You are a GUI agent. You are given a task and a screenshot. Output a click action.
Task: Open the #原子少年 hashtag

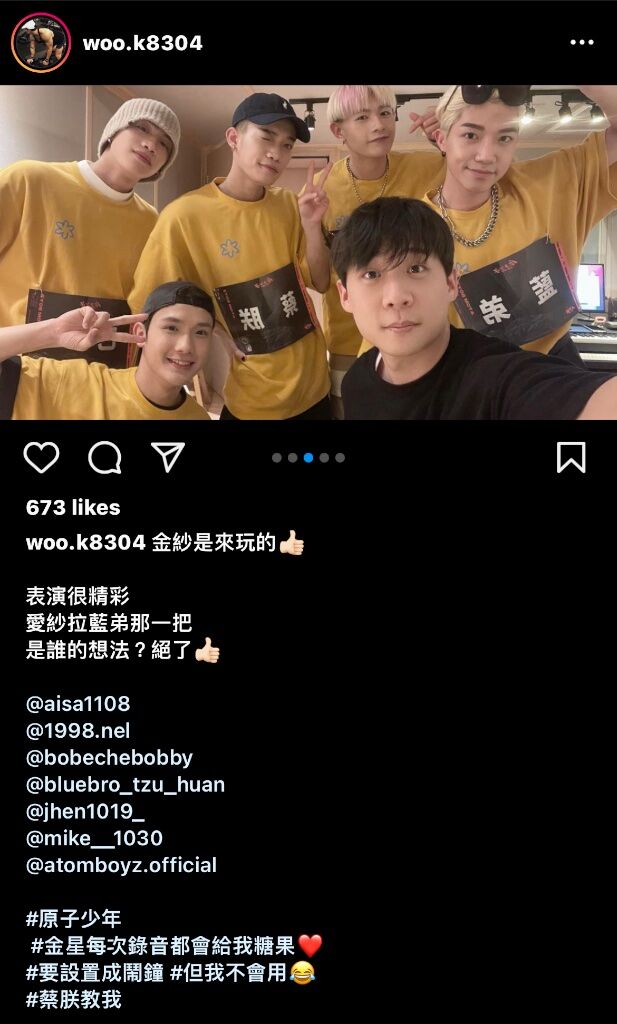[73, 919]
